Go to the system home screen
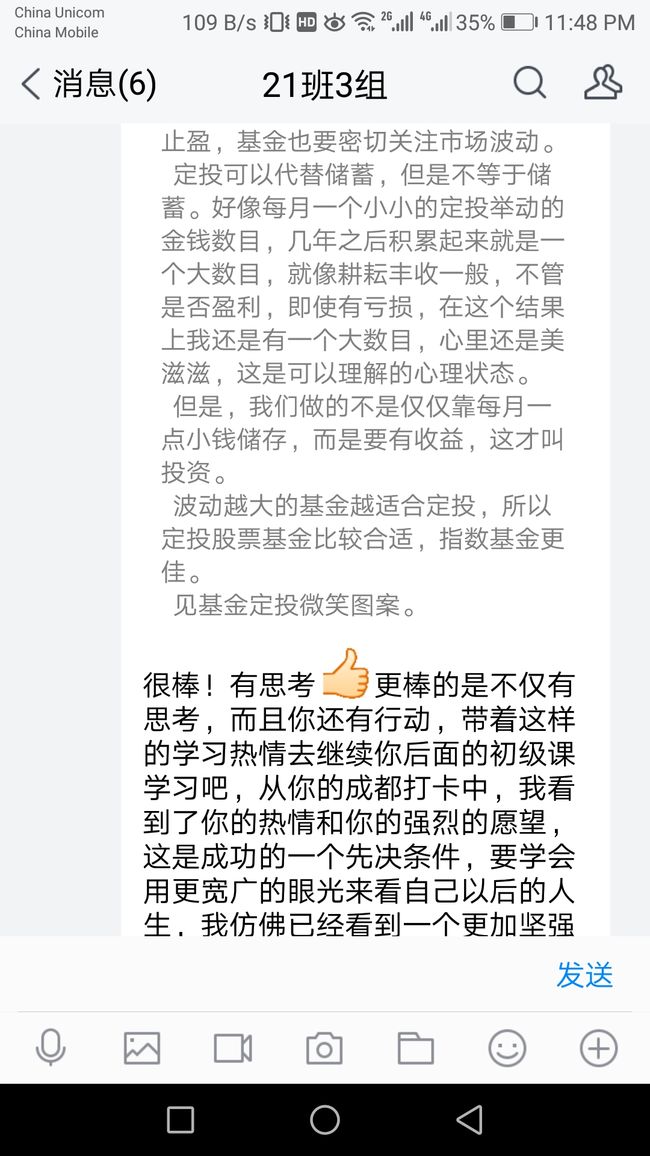Image resolution: width=650 pixels, height=1156 pixels. pos(324,1119)
